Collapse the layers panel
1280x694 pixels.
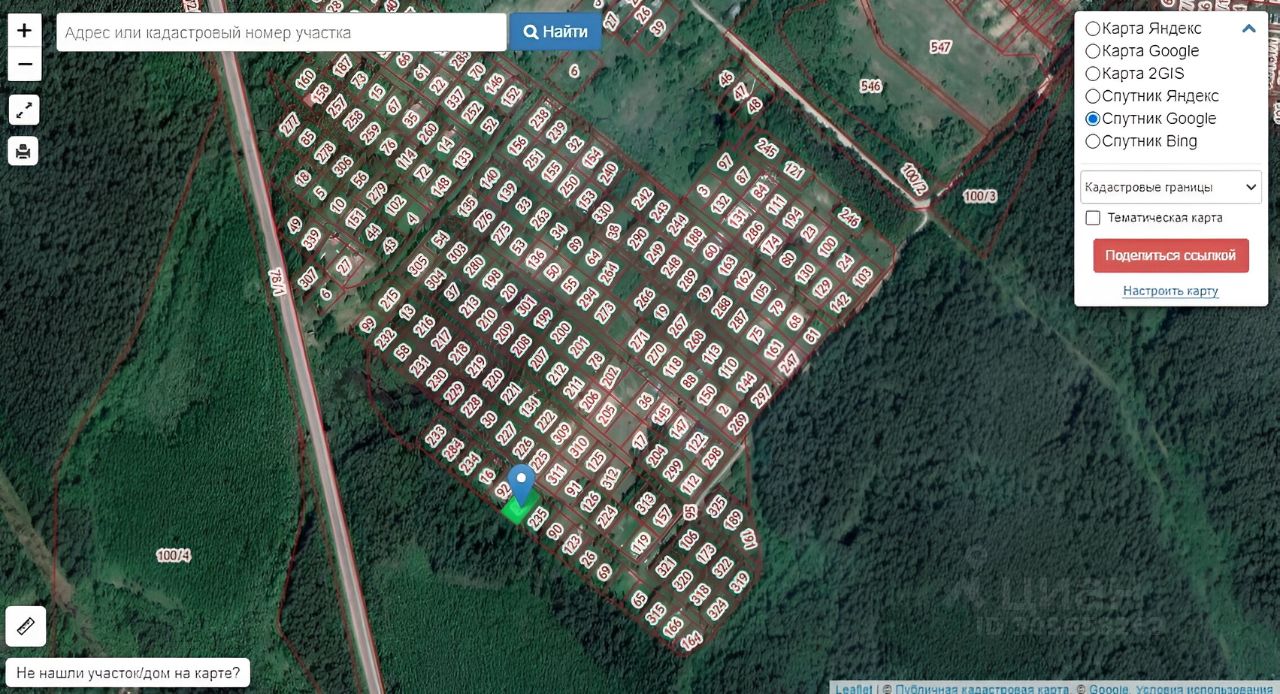(1249, 29)
